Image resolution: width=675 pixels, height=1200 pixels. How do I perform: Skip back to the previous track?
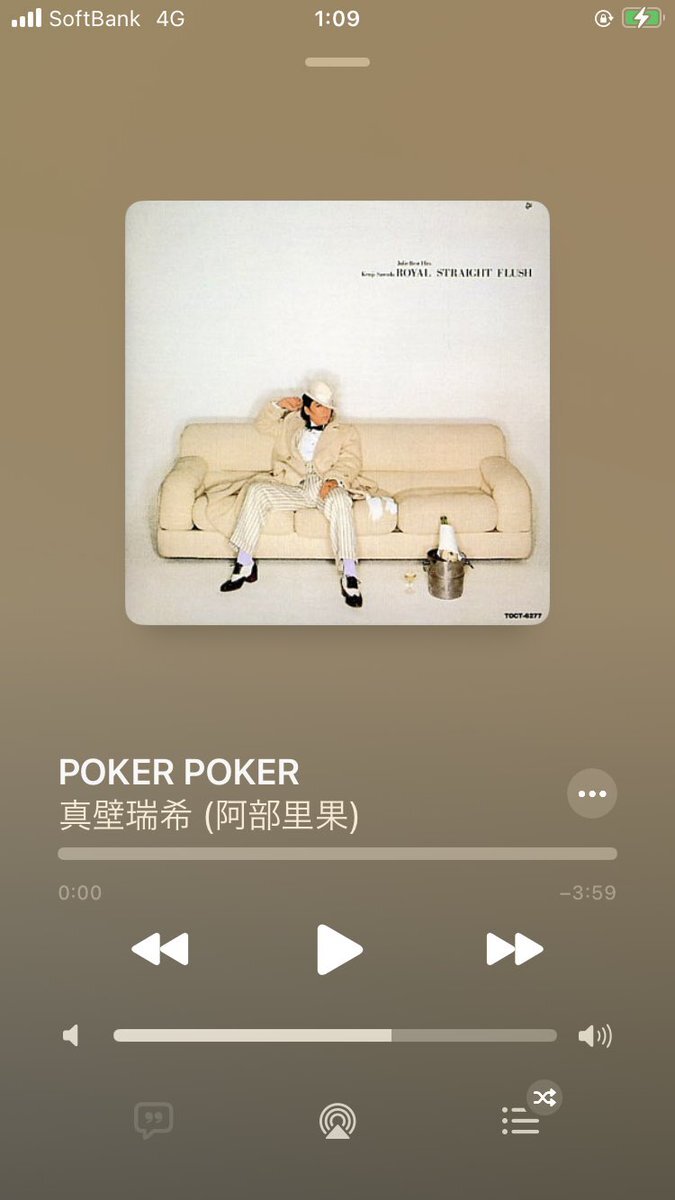point(160,949)
